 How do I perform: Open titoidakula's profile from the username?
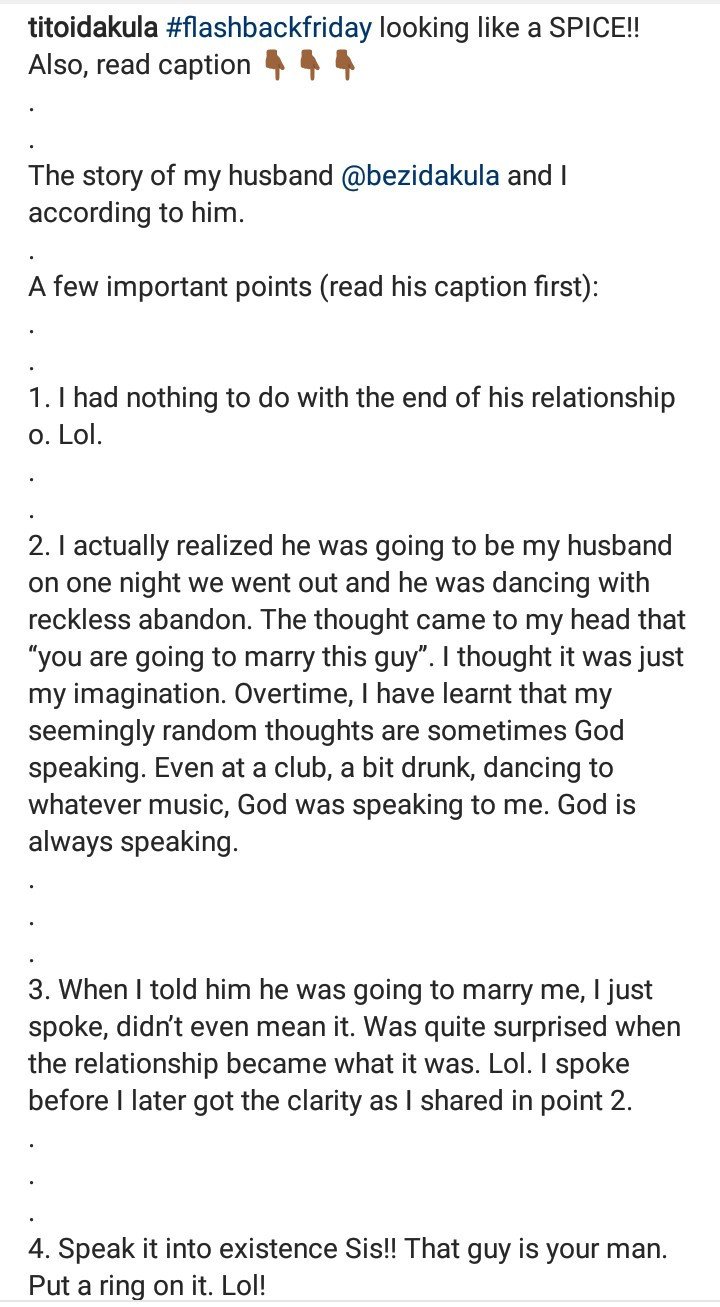click(x=93, y=29)
